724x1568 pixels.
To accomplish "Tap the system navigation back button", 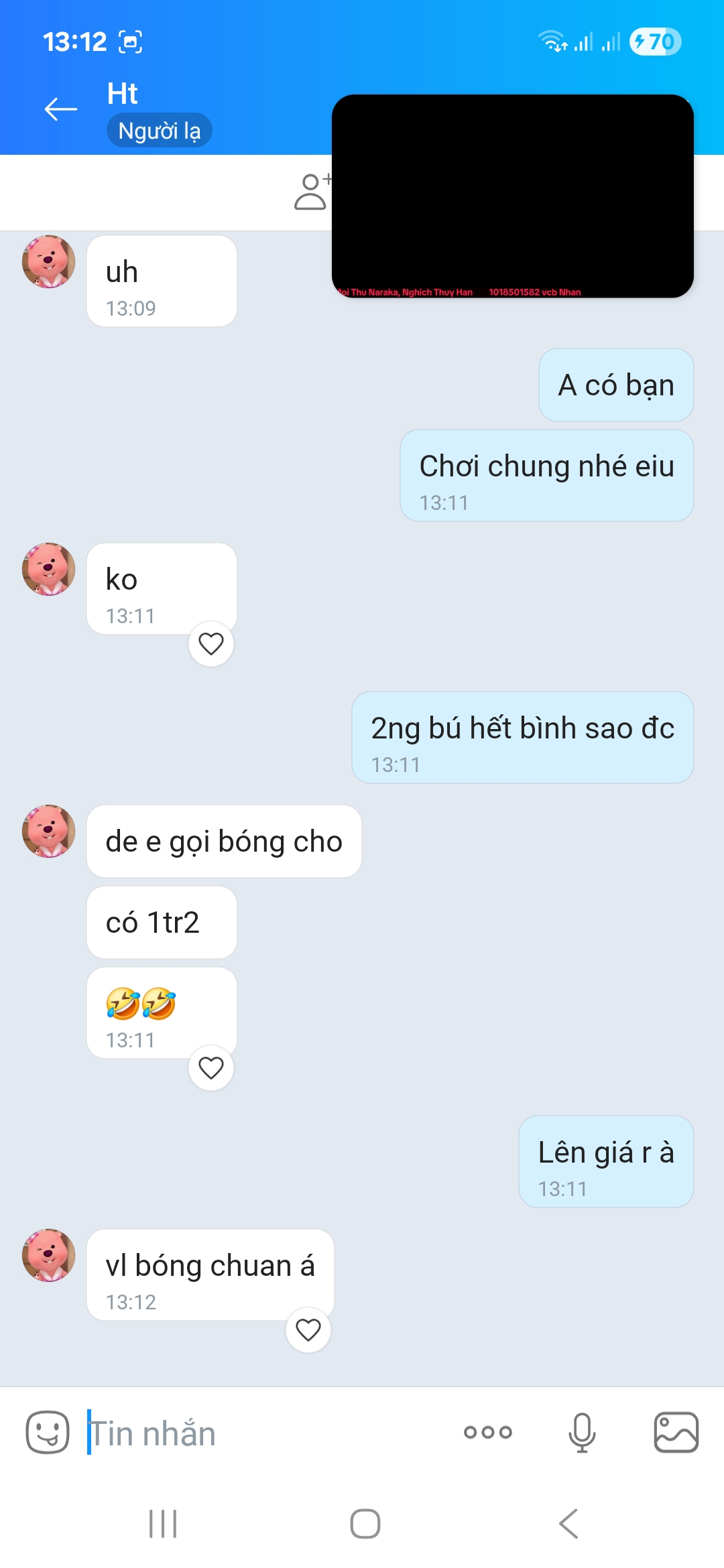I will (568, 1524).
